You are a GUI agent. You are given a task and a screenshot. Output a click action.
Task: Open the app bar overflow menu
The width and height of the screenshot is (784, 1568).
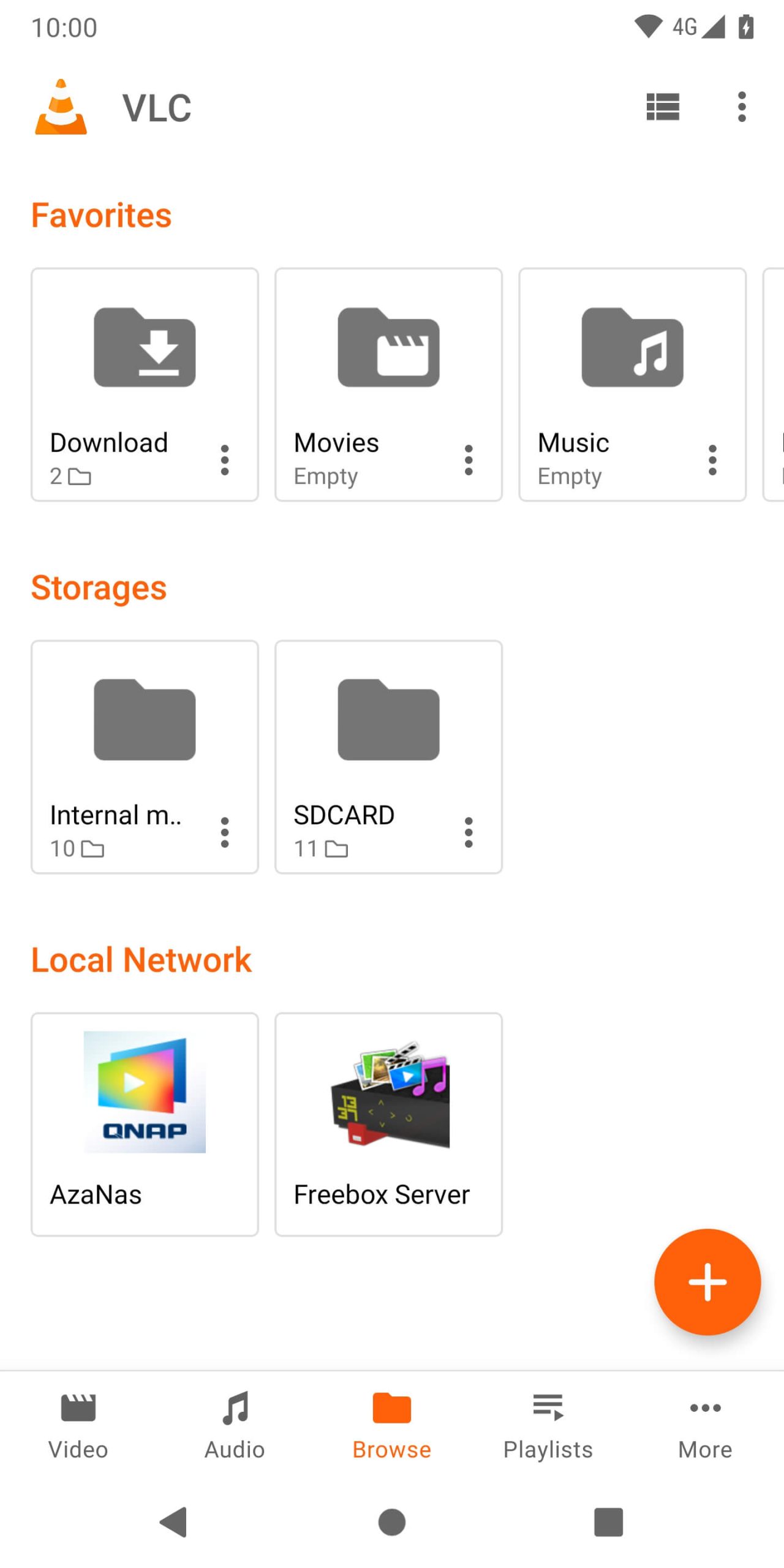742,107
